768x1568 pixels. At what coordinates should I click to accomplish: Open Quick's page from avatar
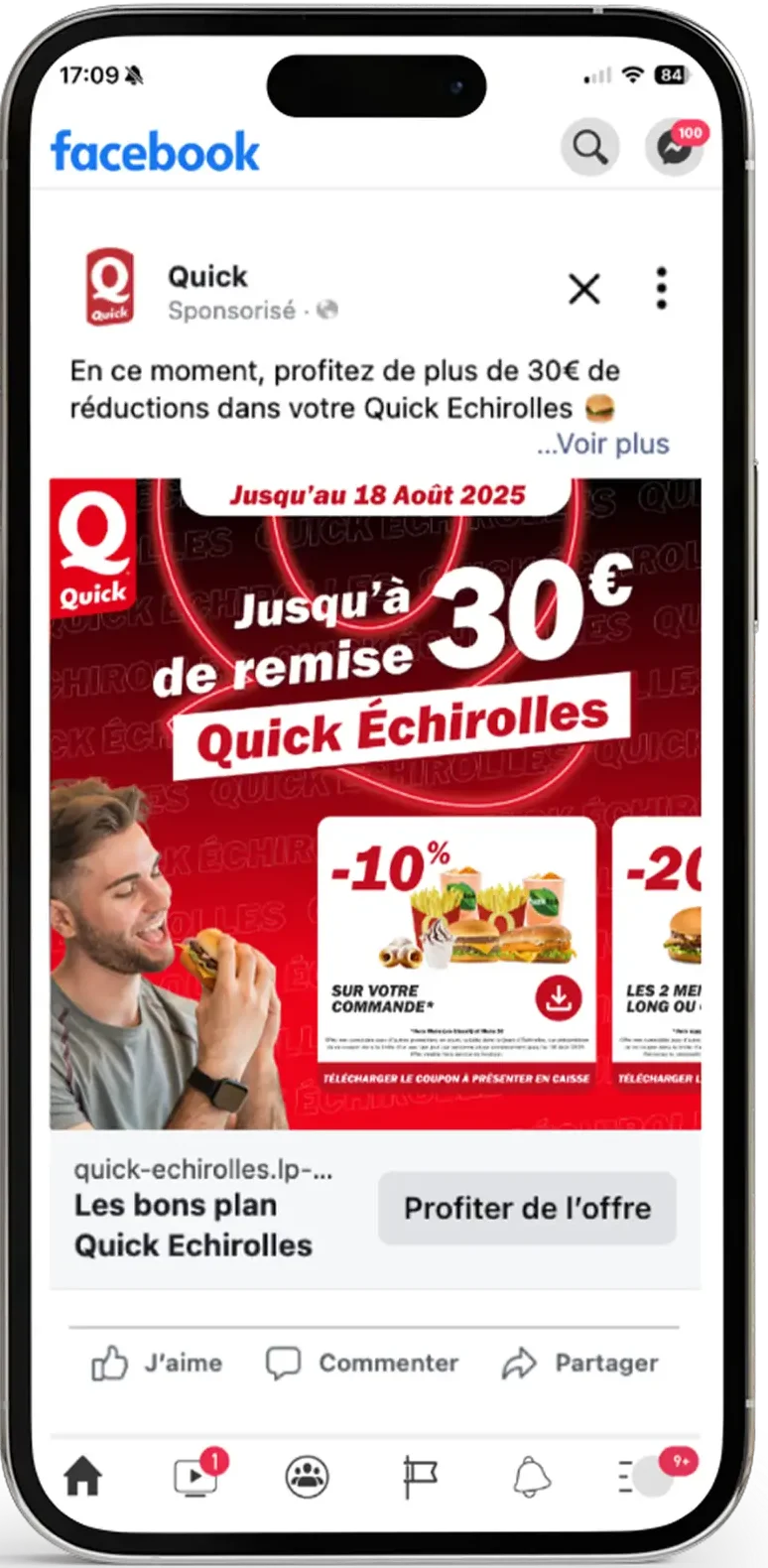pos(110,287)
